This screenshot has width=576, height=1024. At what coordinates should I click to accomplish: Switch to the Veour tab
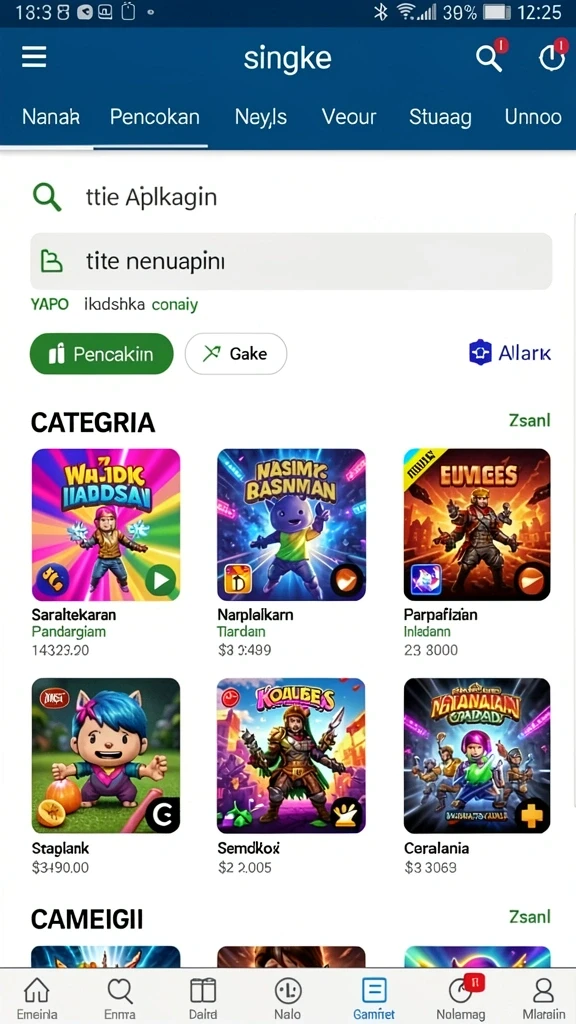349,117
